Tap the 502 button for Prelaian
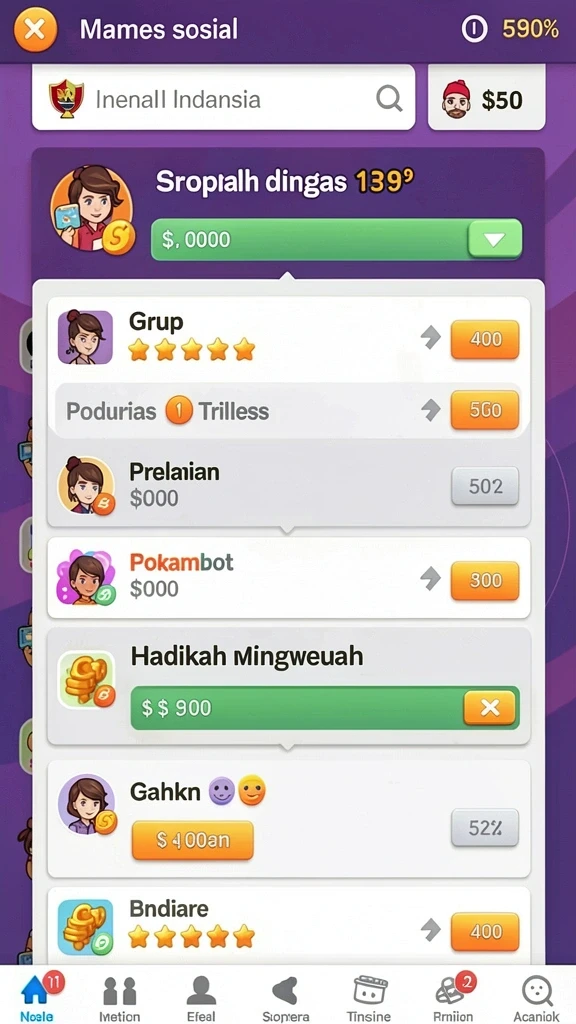The width and height of the screenshot is (576, 1024). click(x=485, y=486)
